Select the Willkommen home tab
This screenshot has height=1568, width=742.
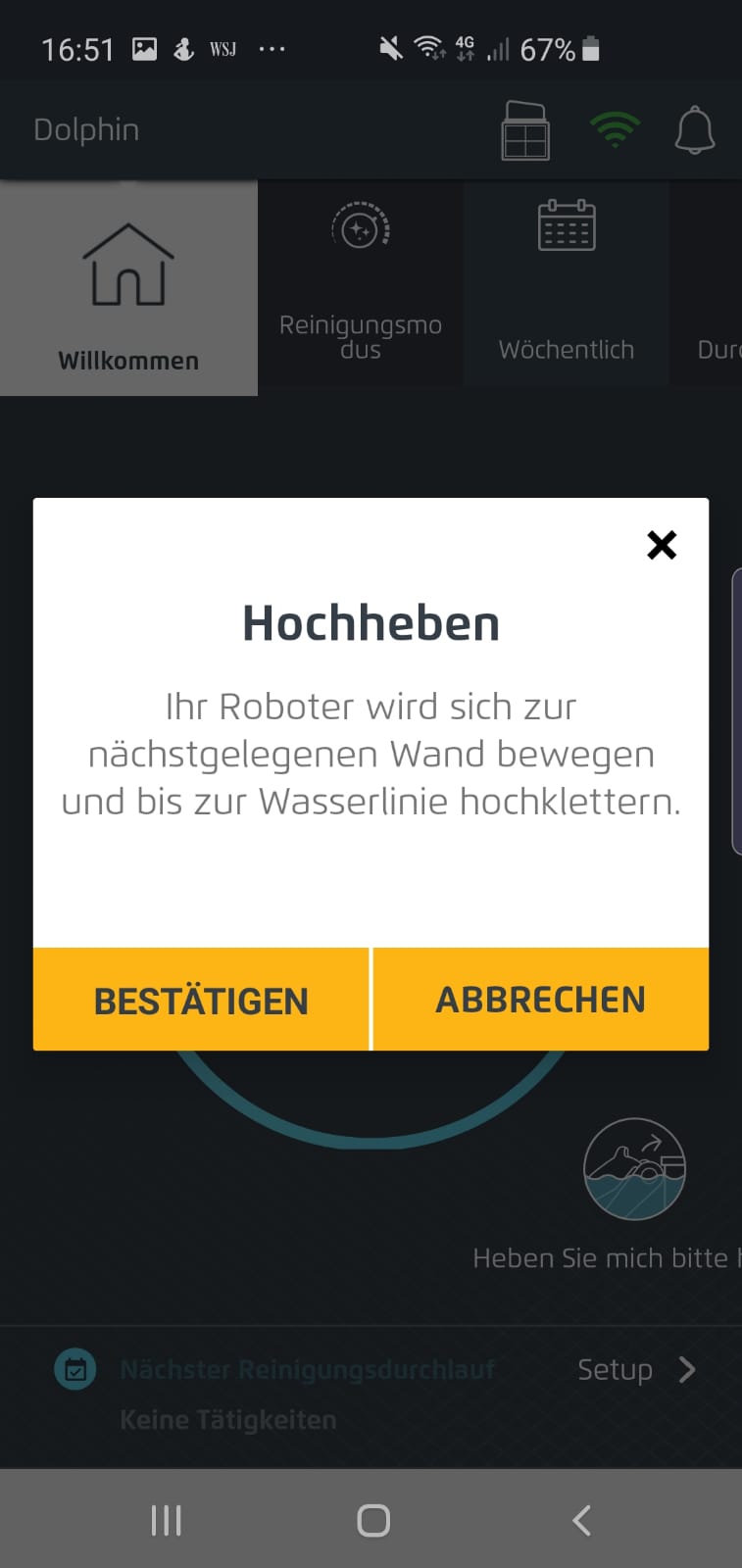[128, 288]
